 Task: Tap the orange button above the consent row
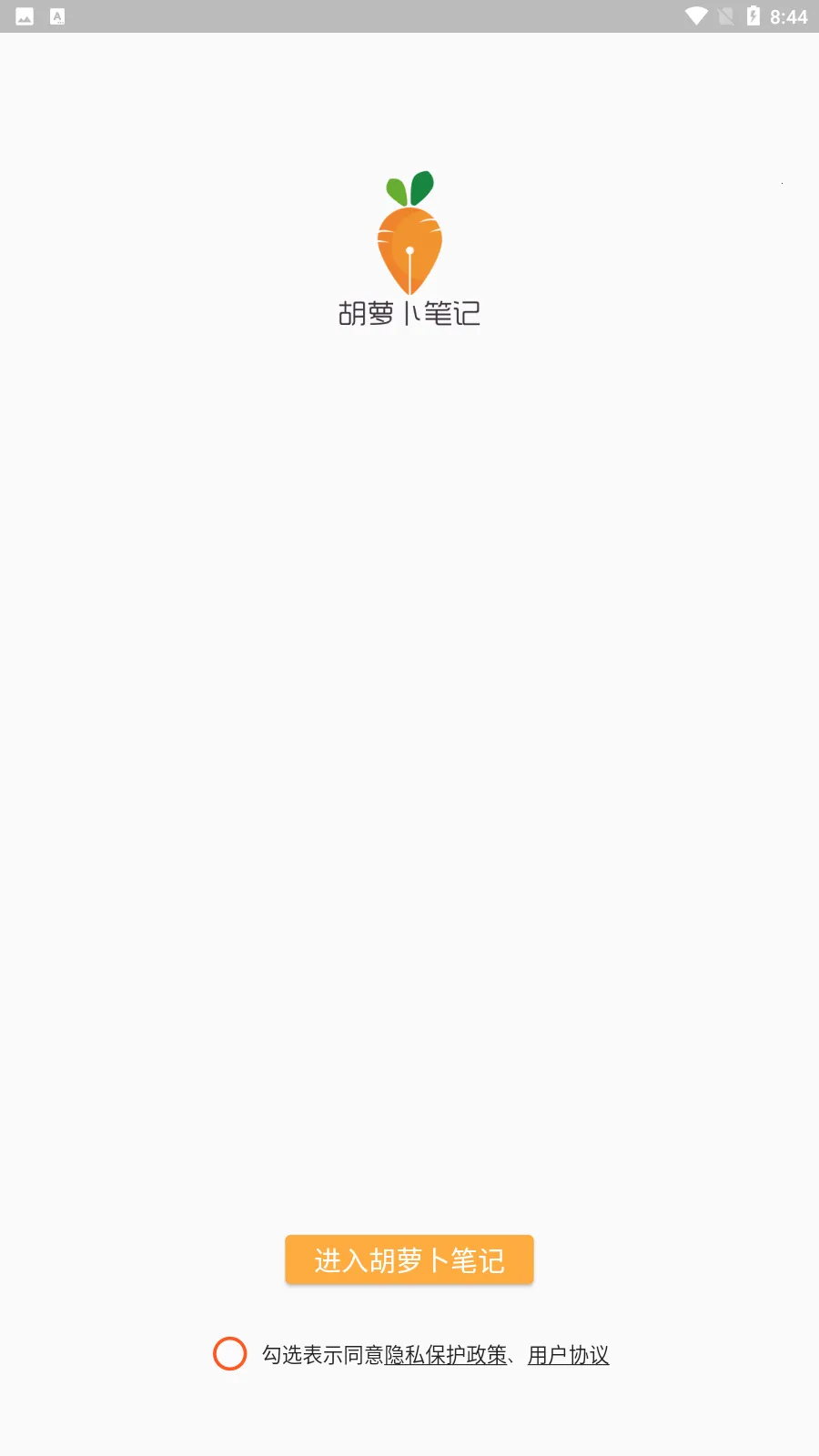pyautogui.click(x=409, y=1259)
